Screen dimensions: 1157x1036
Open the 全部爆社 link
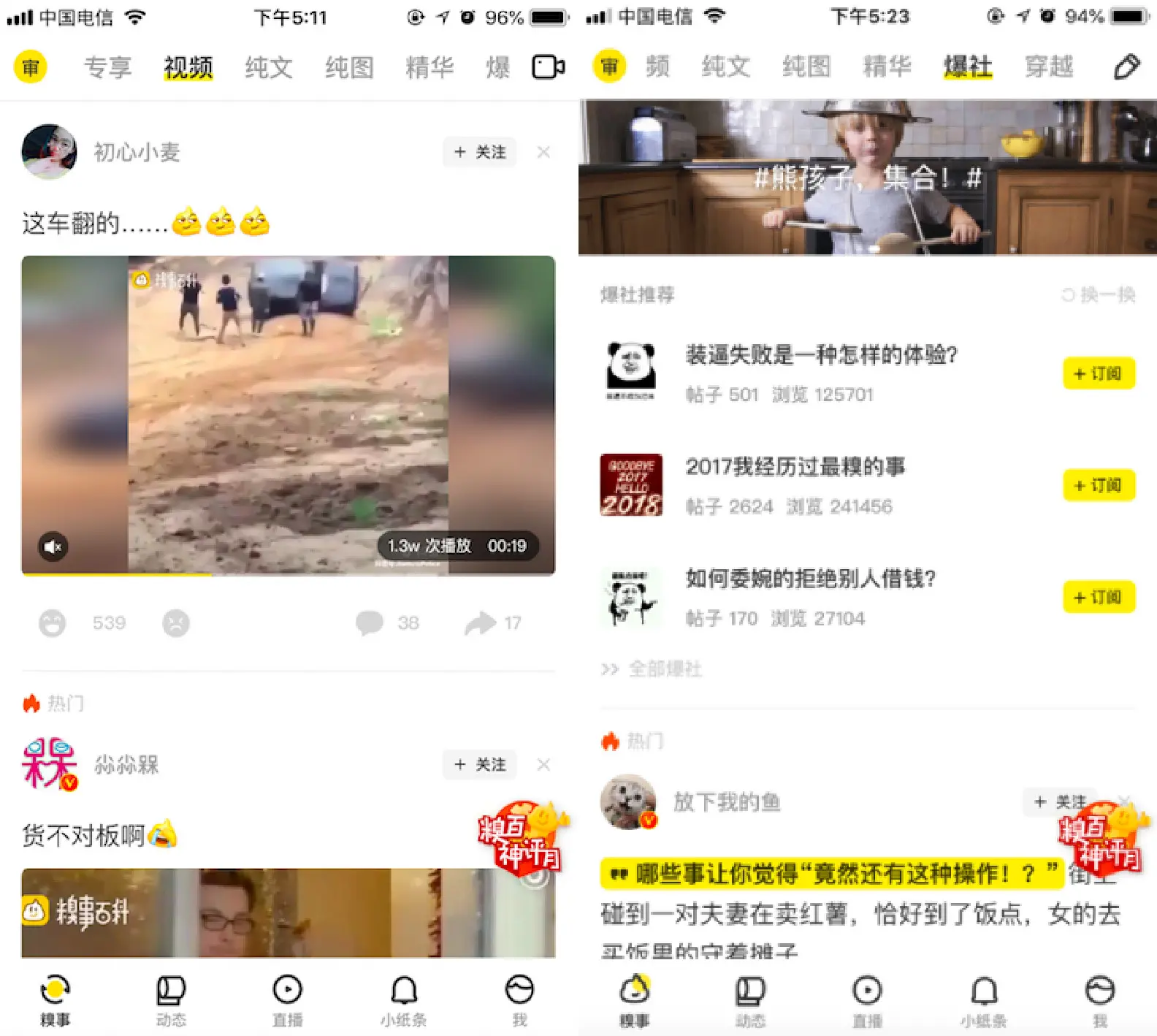point(652,669)
